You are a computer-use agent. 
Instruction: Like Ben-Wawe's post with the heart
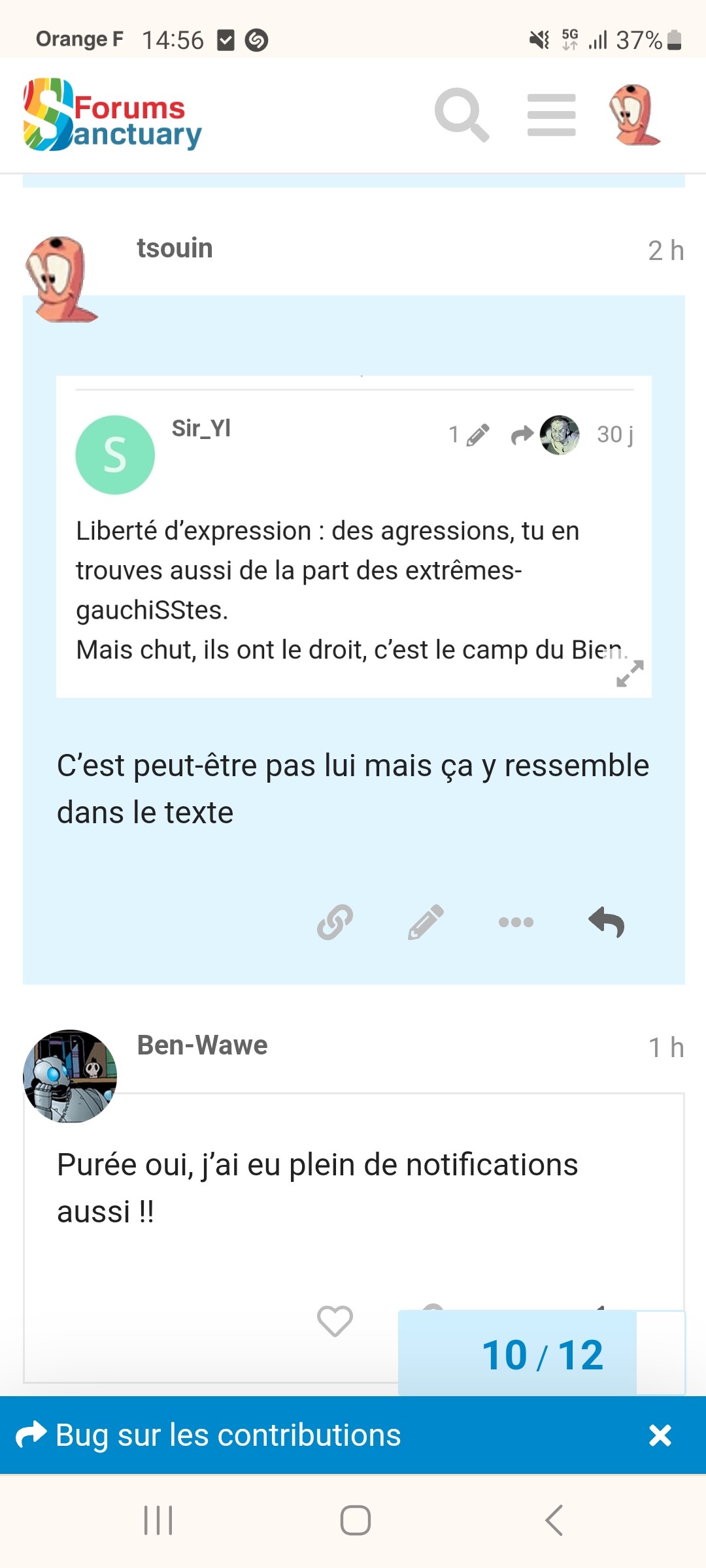point(335,1321)
